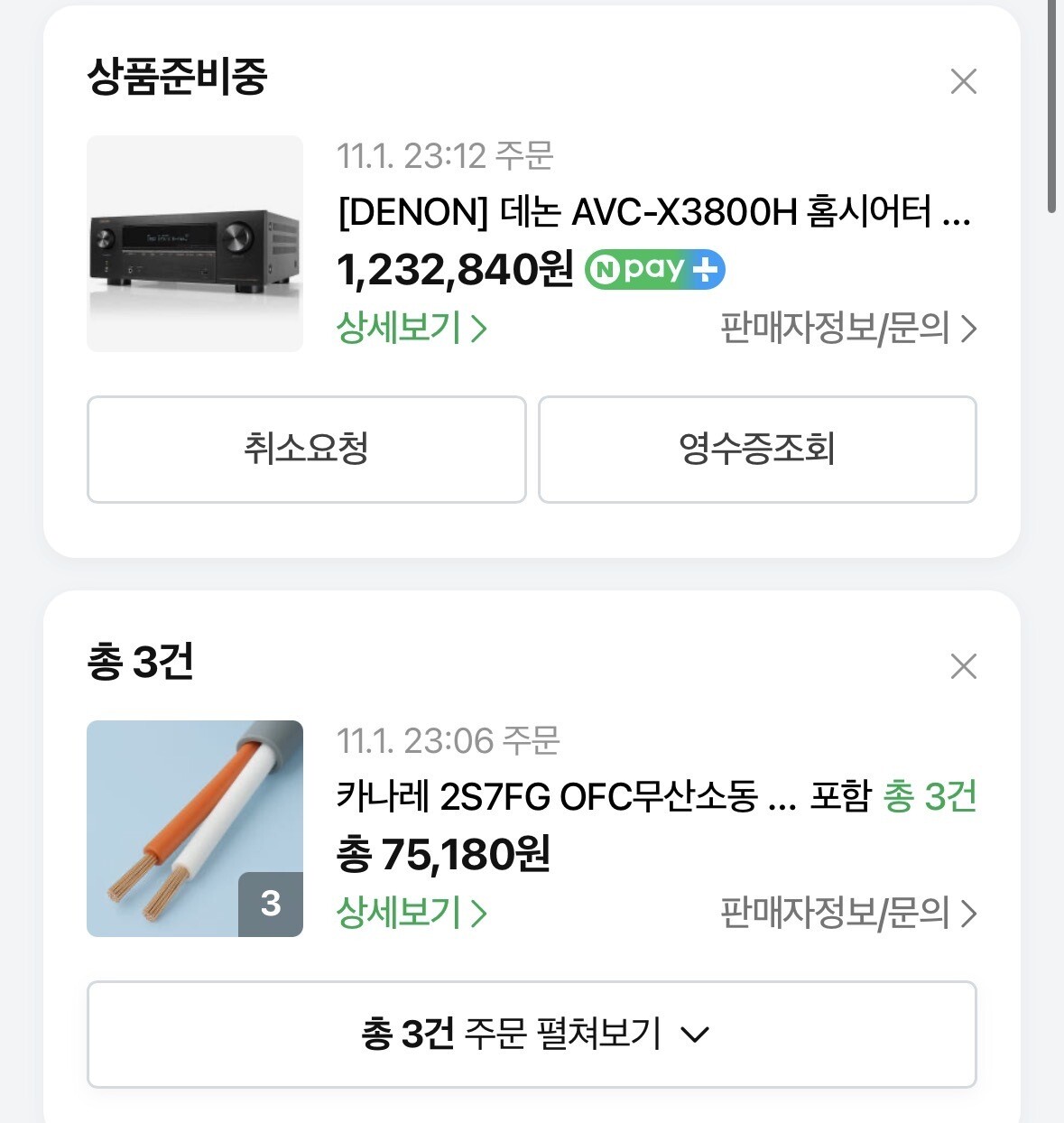View details of the DENON order

(x=412, y=328)
